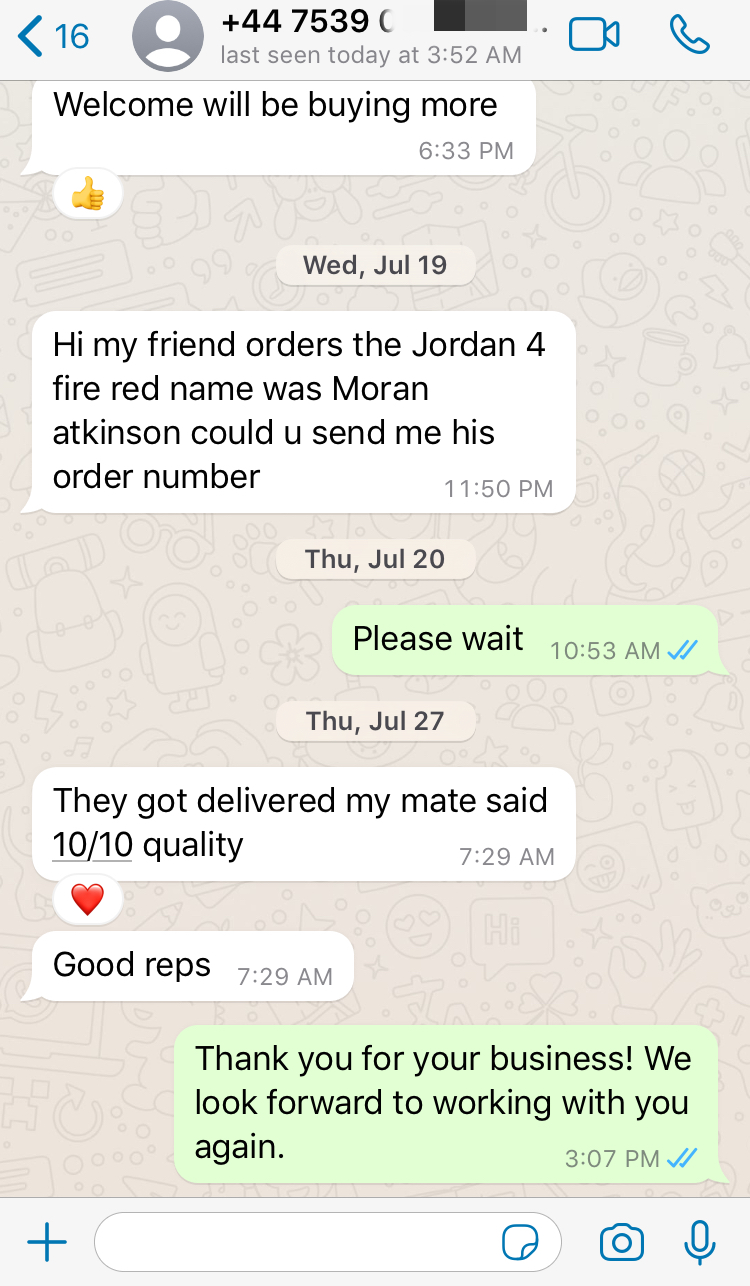Open the sticker picker

pyautogui.click(x=520, y=1243)
